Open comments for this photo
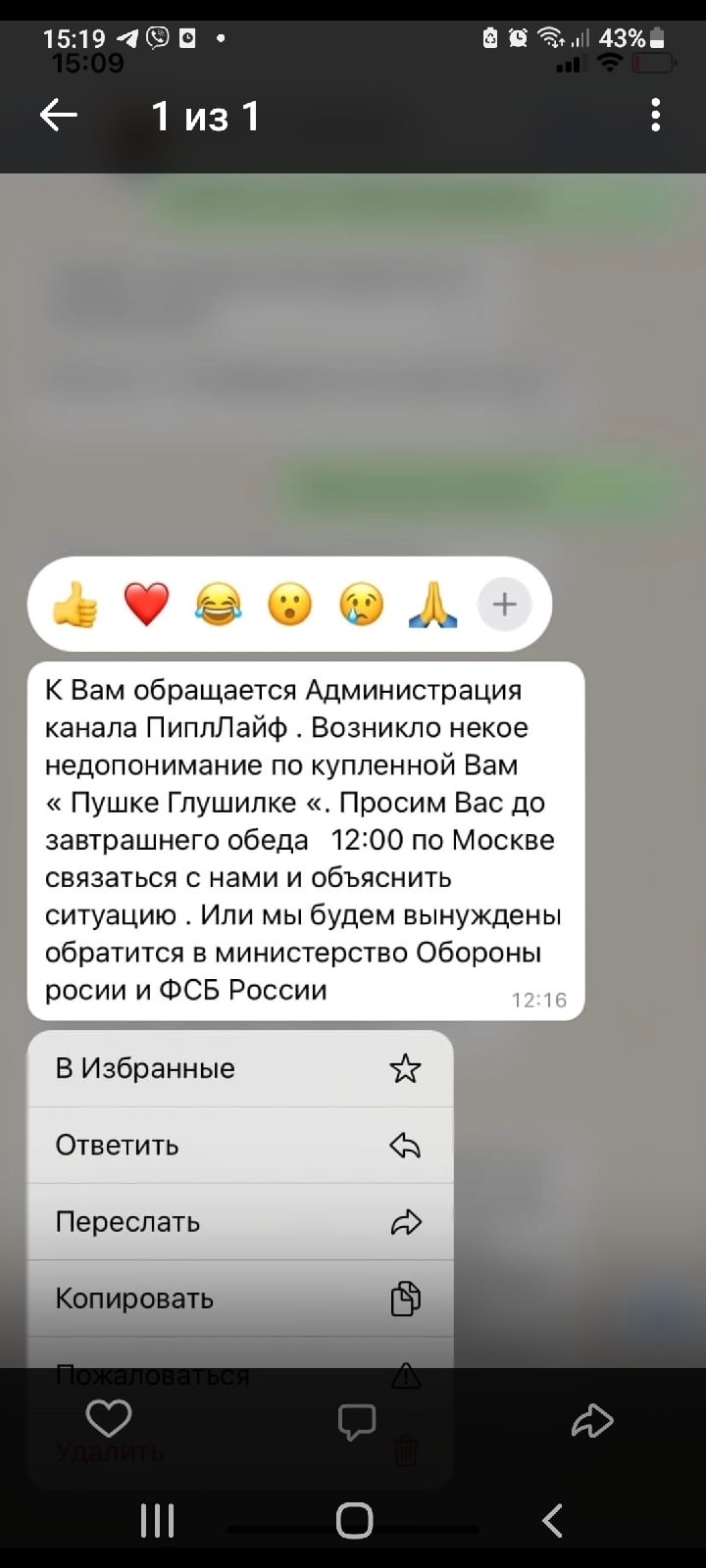 tap(356, 1421)
